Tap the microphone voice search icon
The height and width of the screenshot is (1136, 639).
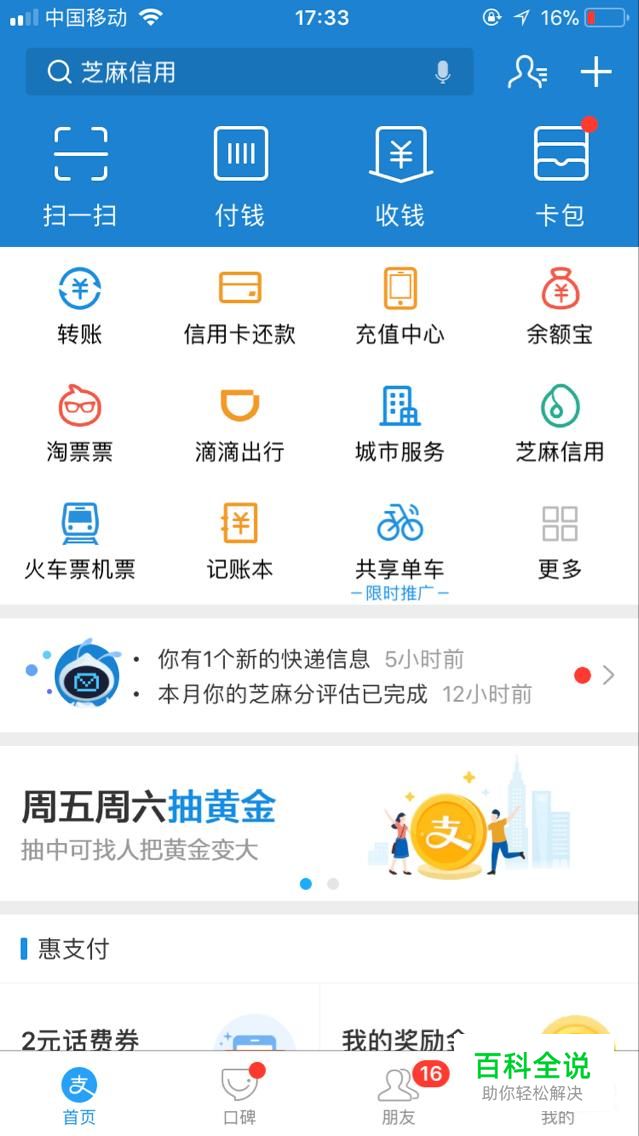point(443,72)
